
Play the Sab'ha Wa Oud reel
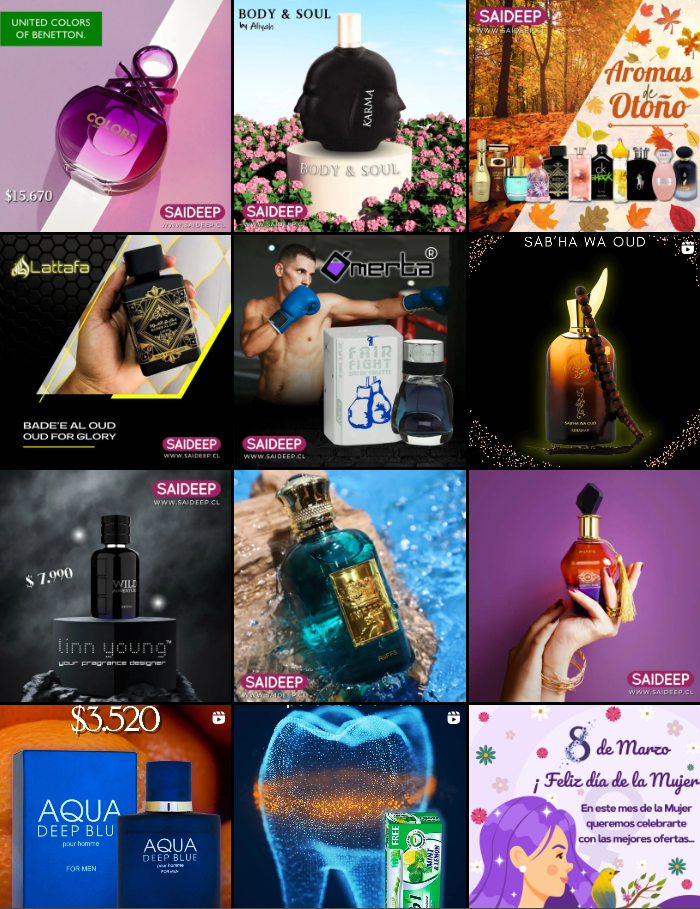tap(584, 350)
